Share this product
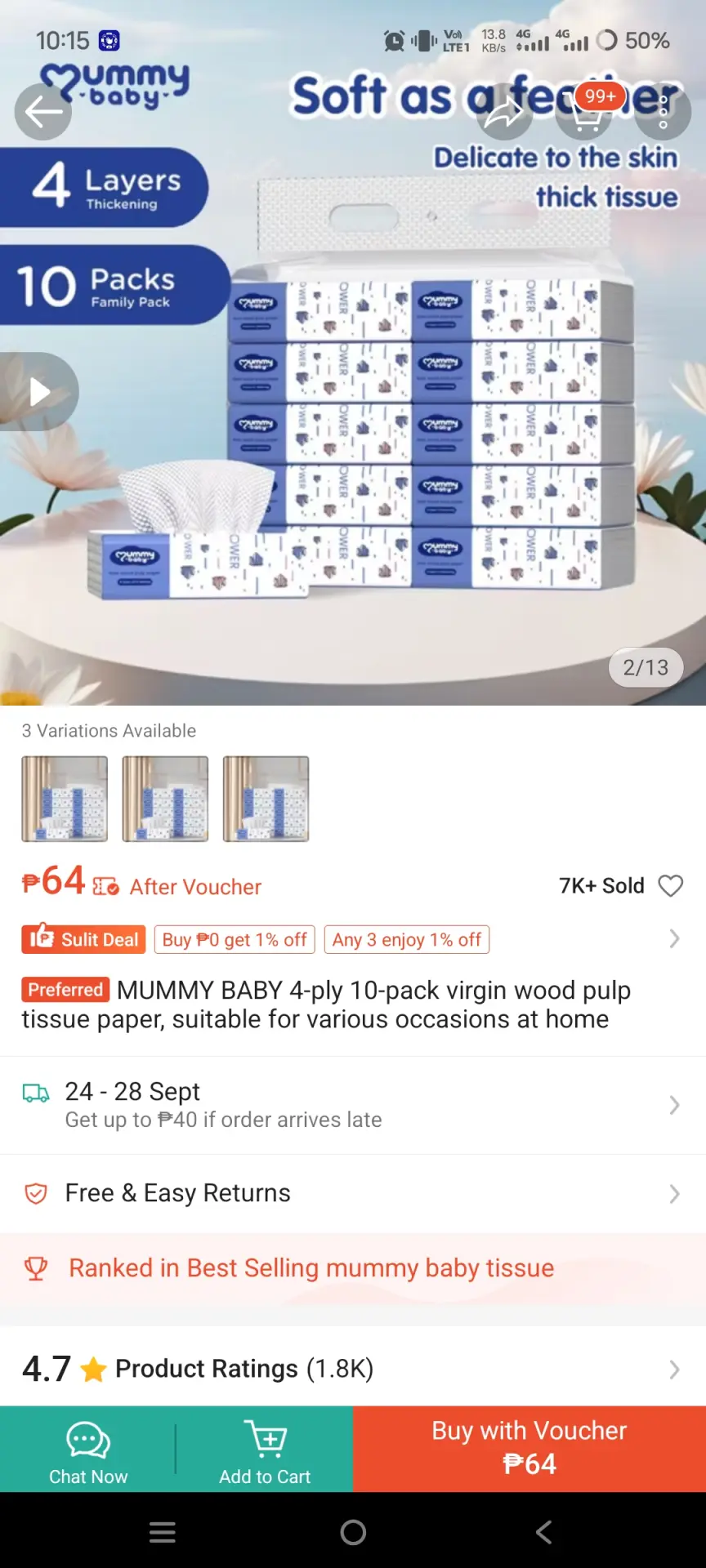 pyautogui.click(x=505, y=112)
